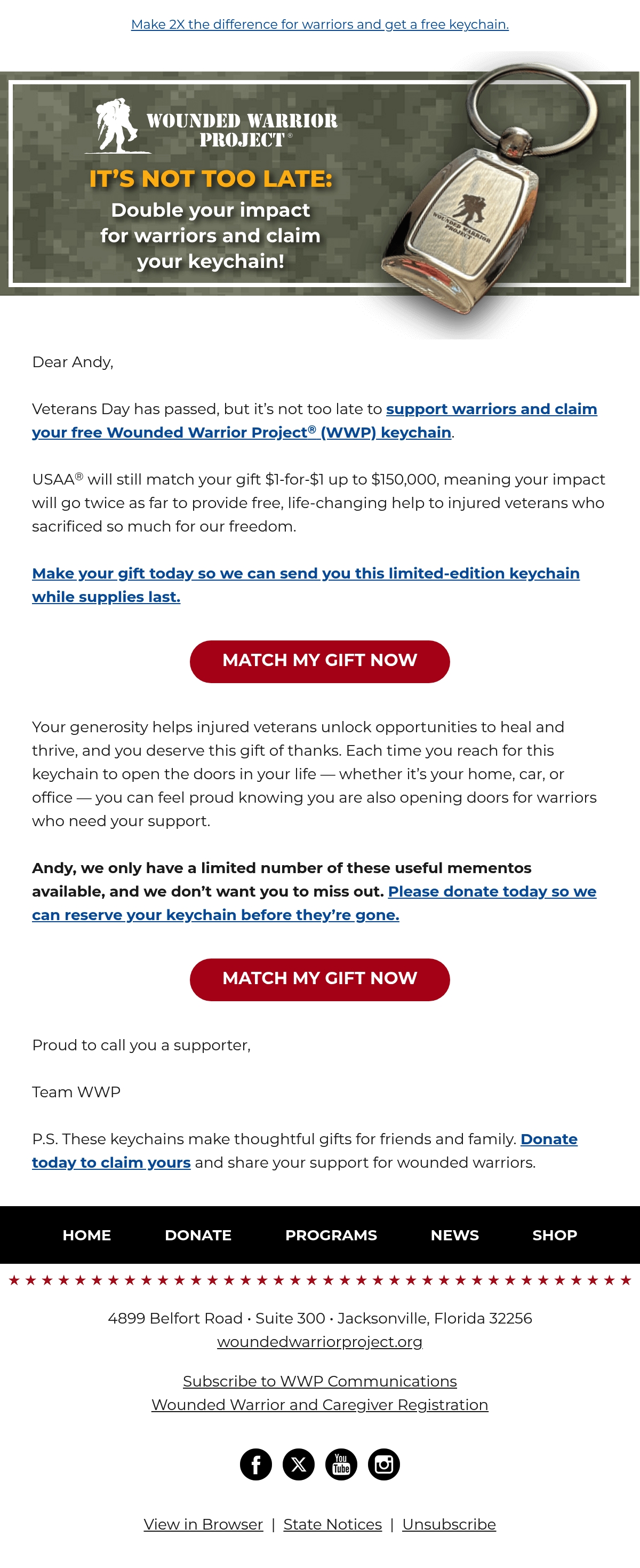
Task: Tap the second MATCH MY GIFT NOW button
Action: 320,979
